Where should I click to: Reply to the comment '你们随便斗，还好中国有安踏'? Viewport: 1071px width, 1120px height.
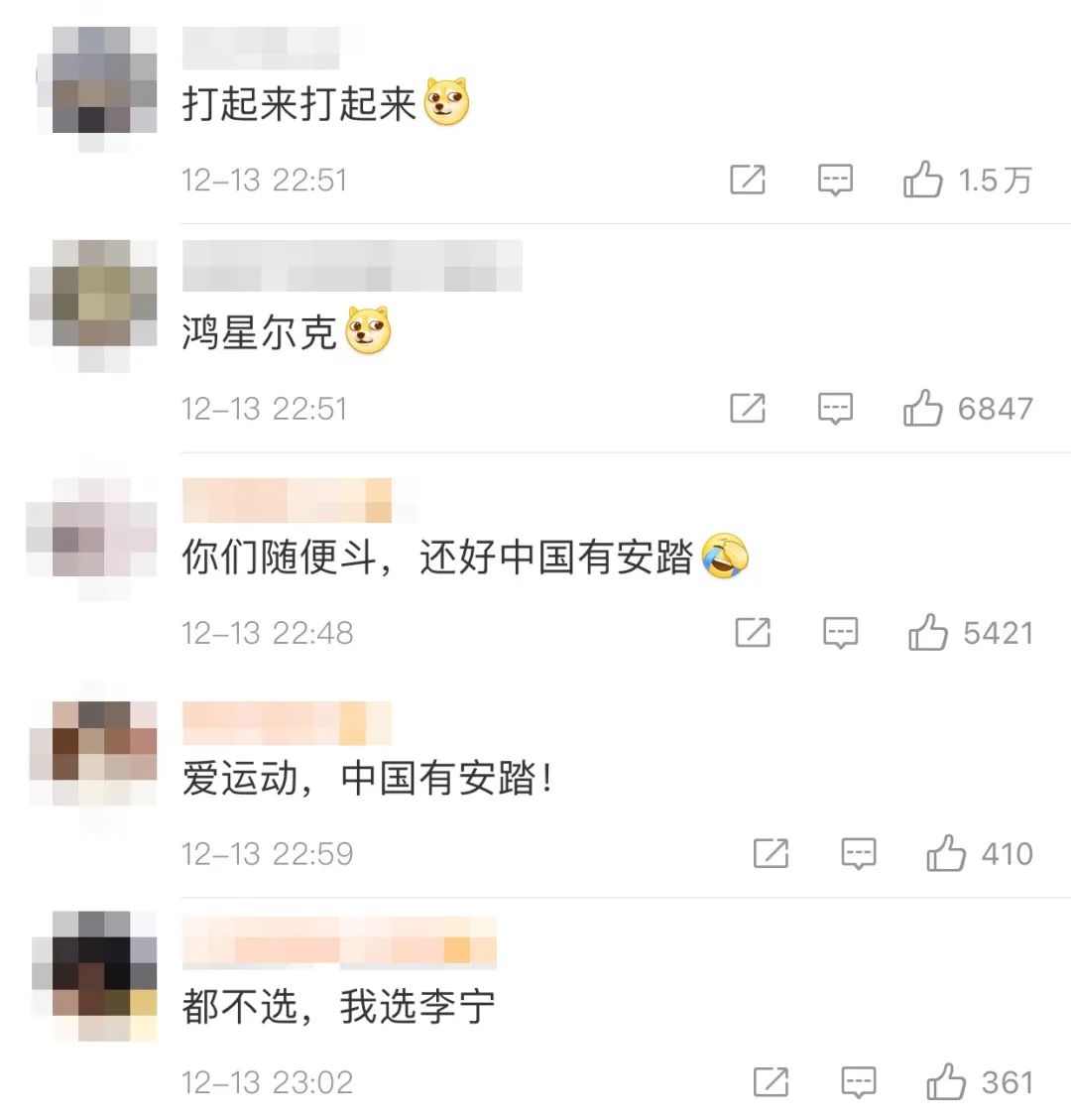(841, 633)
